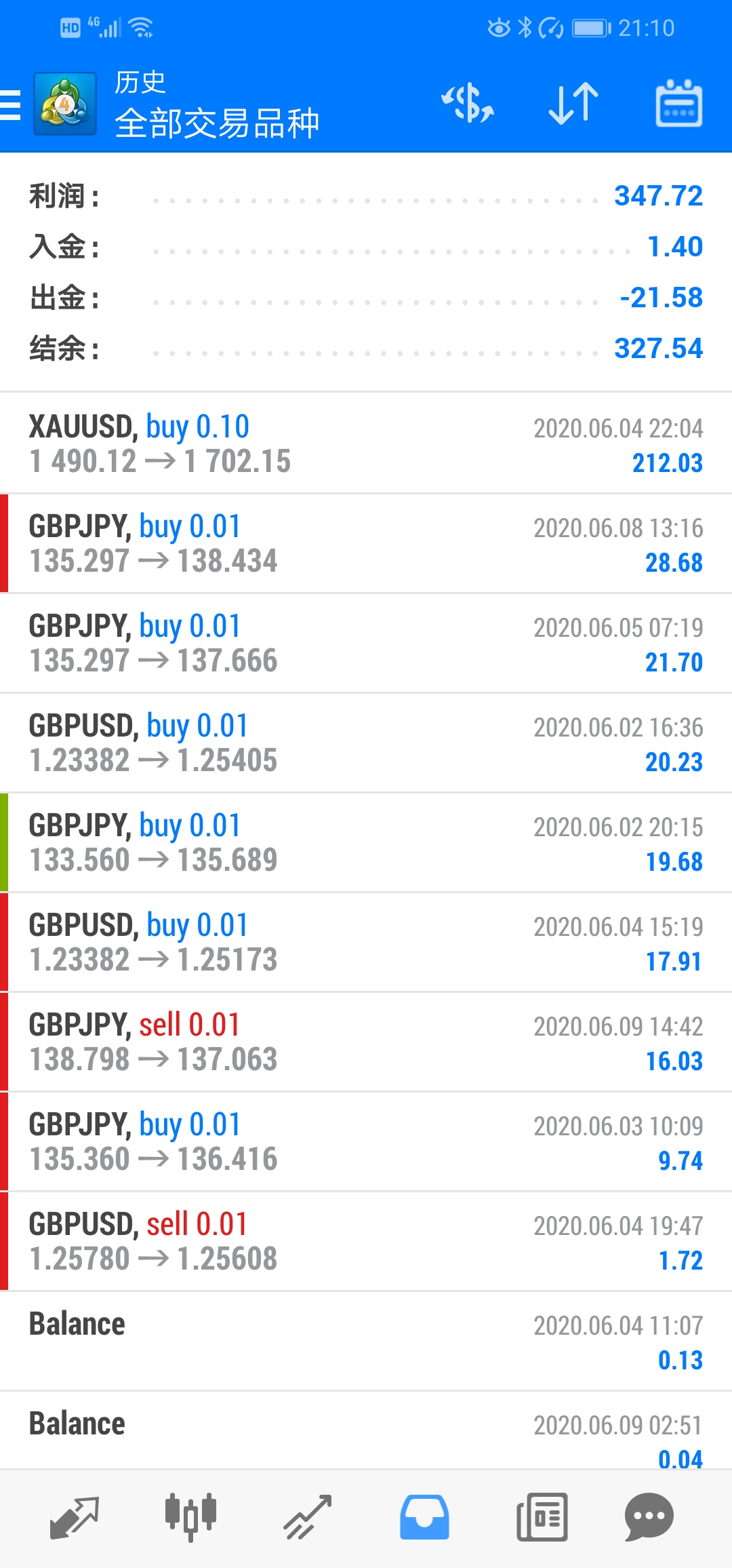Open the Balance entry of 0.13
The image size is (732, 1568).
[x=366, y=1341]
